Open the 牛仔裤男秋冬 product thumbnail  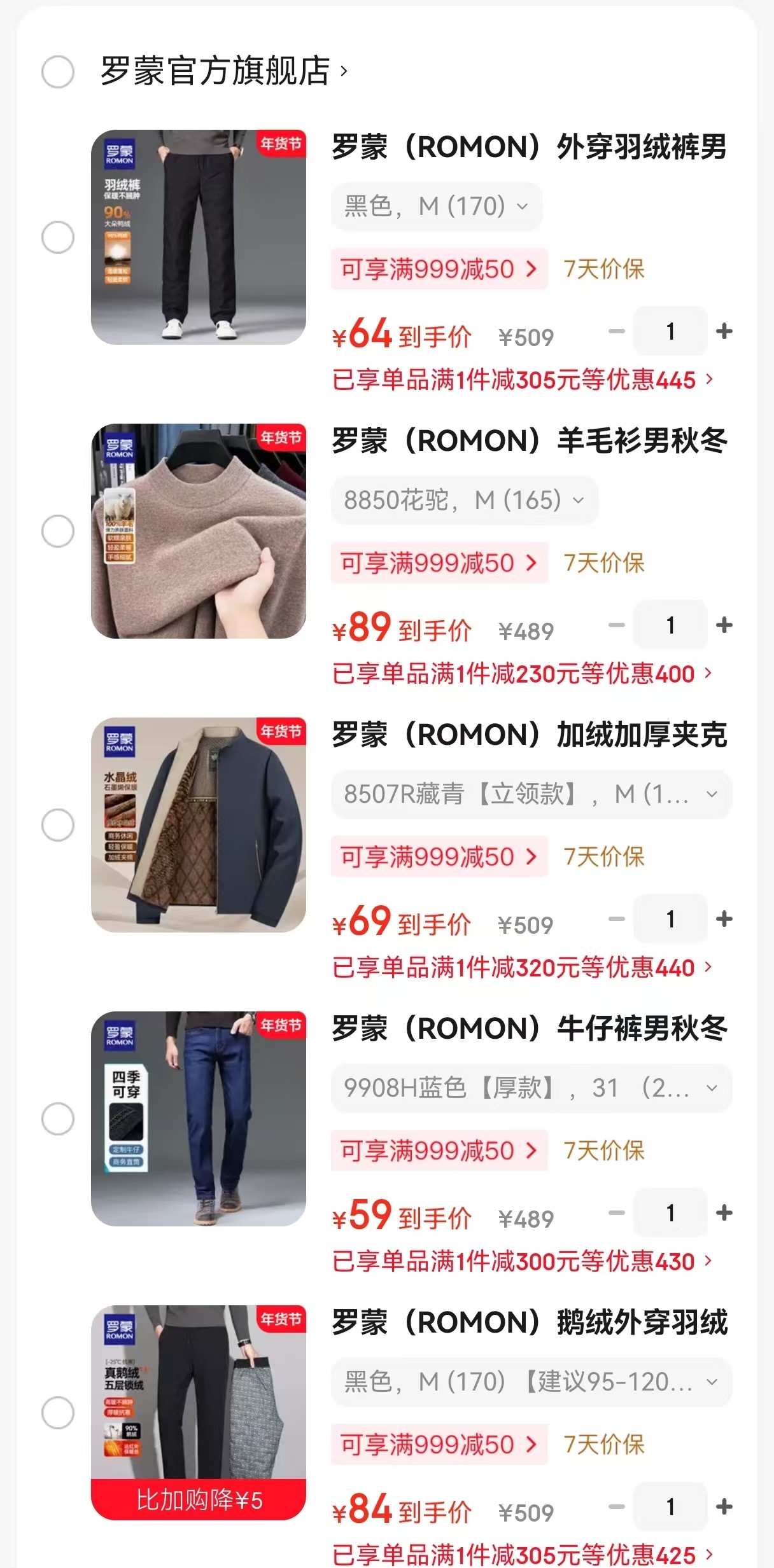pyautogui.click(x=199, y=1119)
